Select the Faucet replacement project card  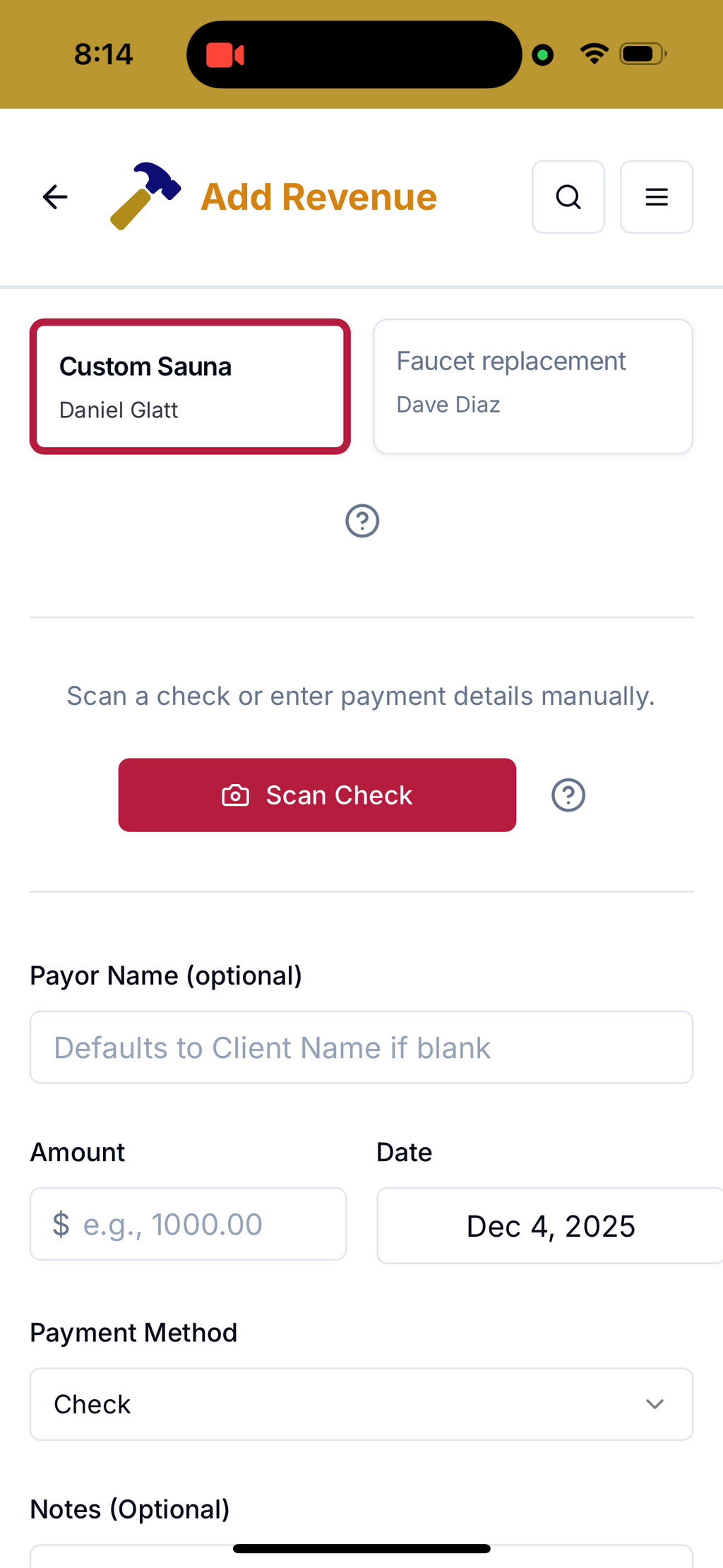(x=532, y=386)
